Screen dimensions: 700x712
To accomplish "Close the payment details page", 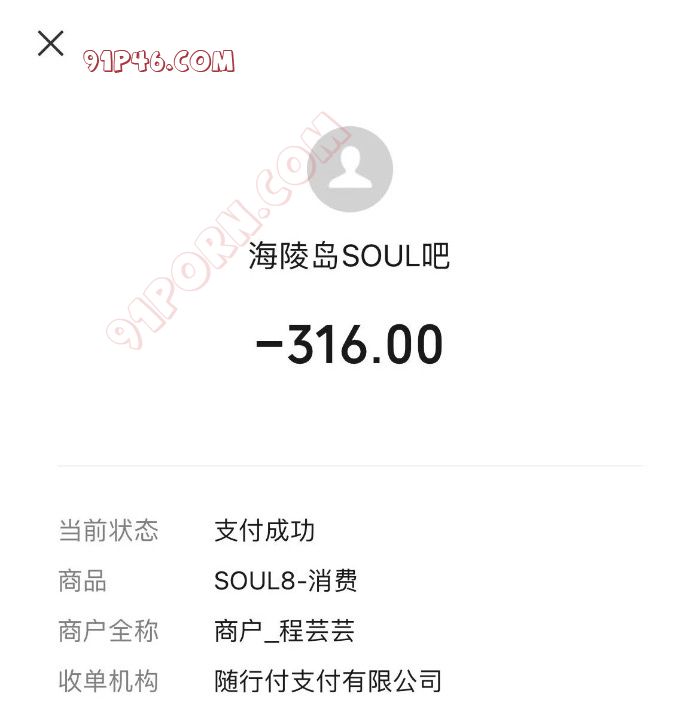I will 50,43.
